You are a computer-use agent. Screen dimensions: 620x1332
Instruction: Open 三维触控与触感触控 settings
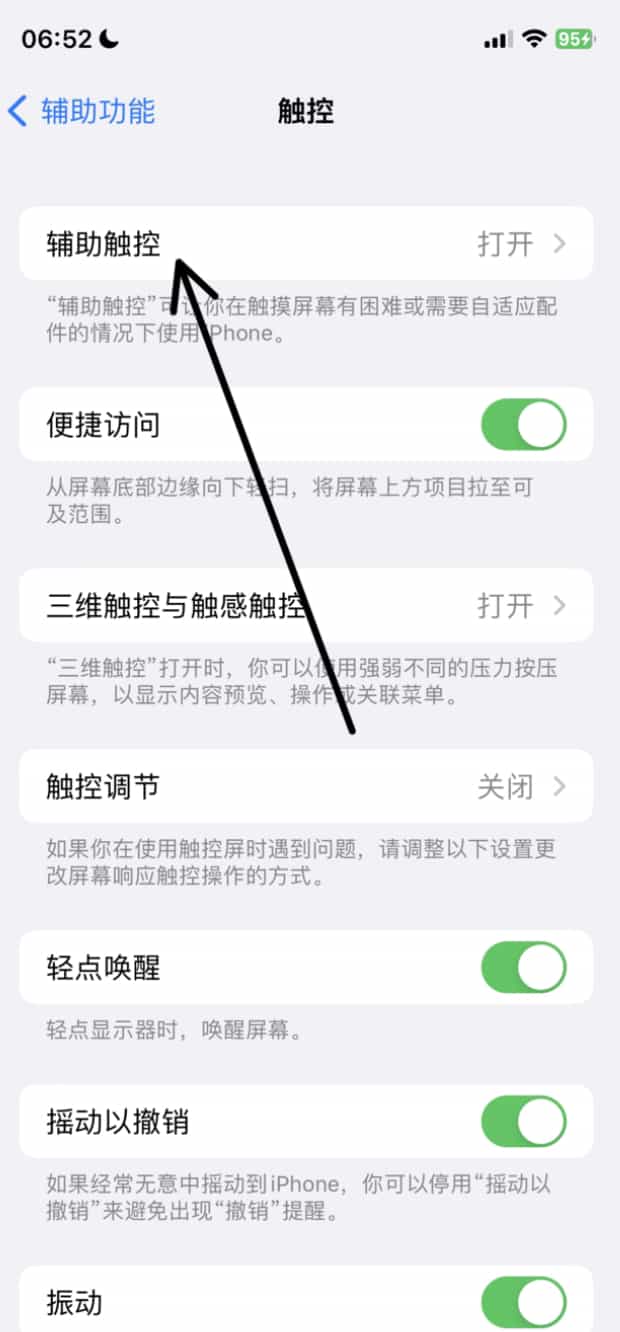[x=305, y=606]
